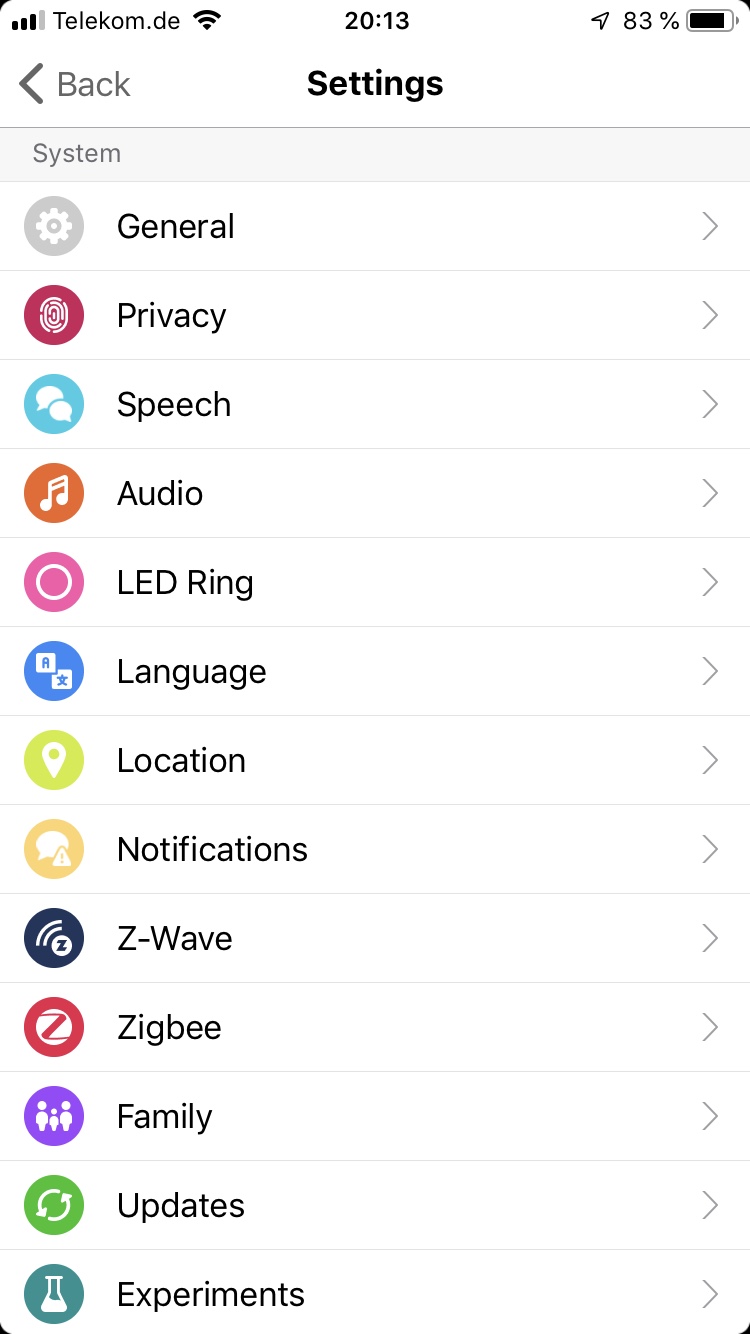Viewport: 750px width, 1334px height.
Task: Go back from Settings
Action: [x=74, y=84]
